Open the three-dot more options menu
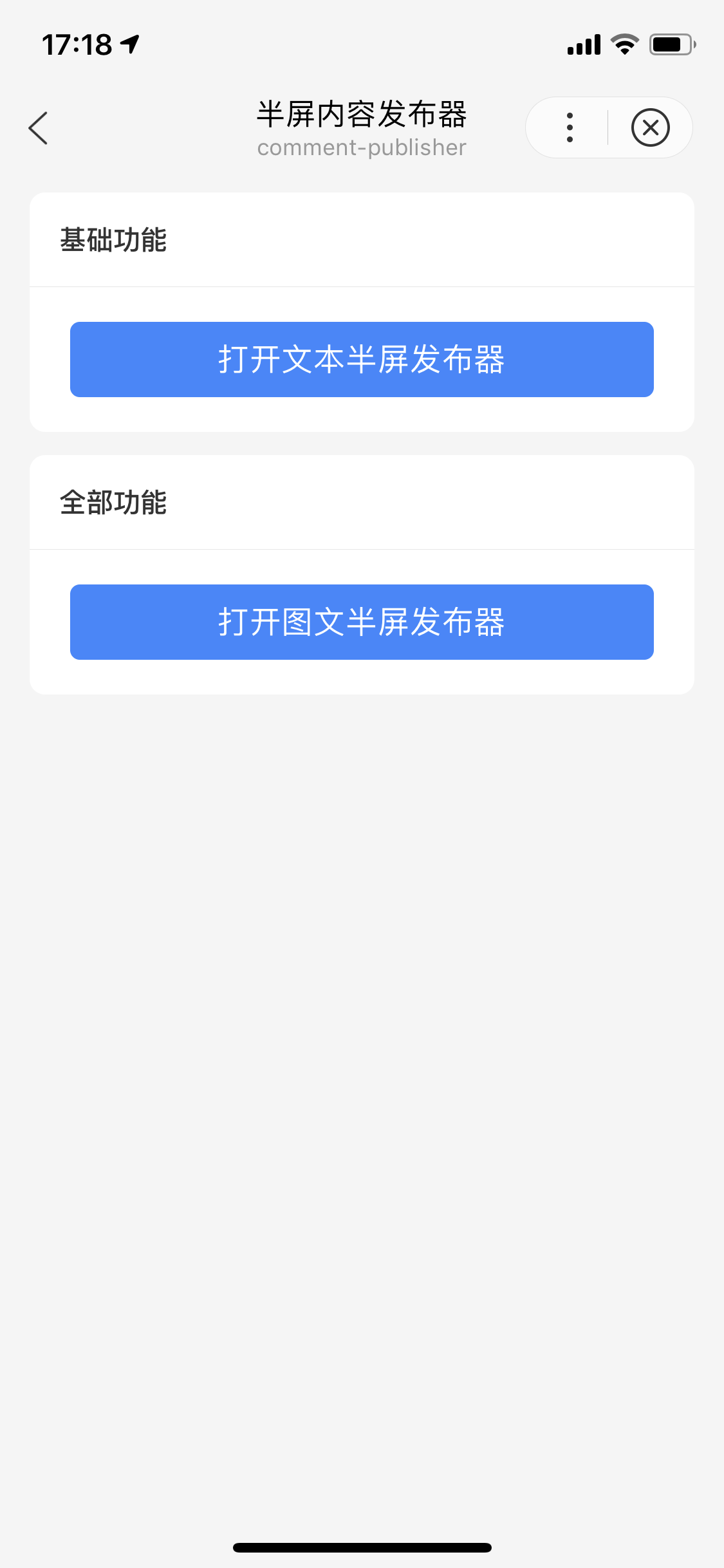The image size is (724, 1568). point(570,127)
